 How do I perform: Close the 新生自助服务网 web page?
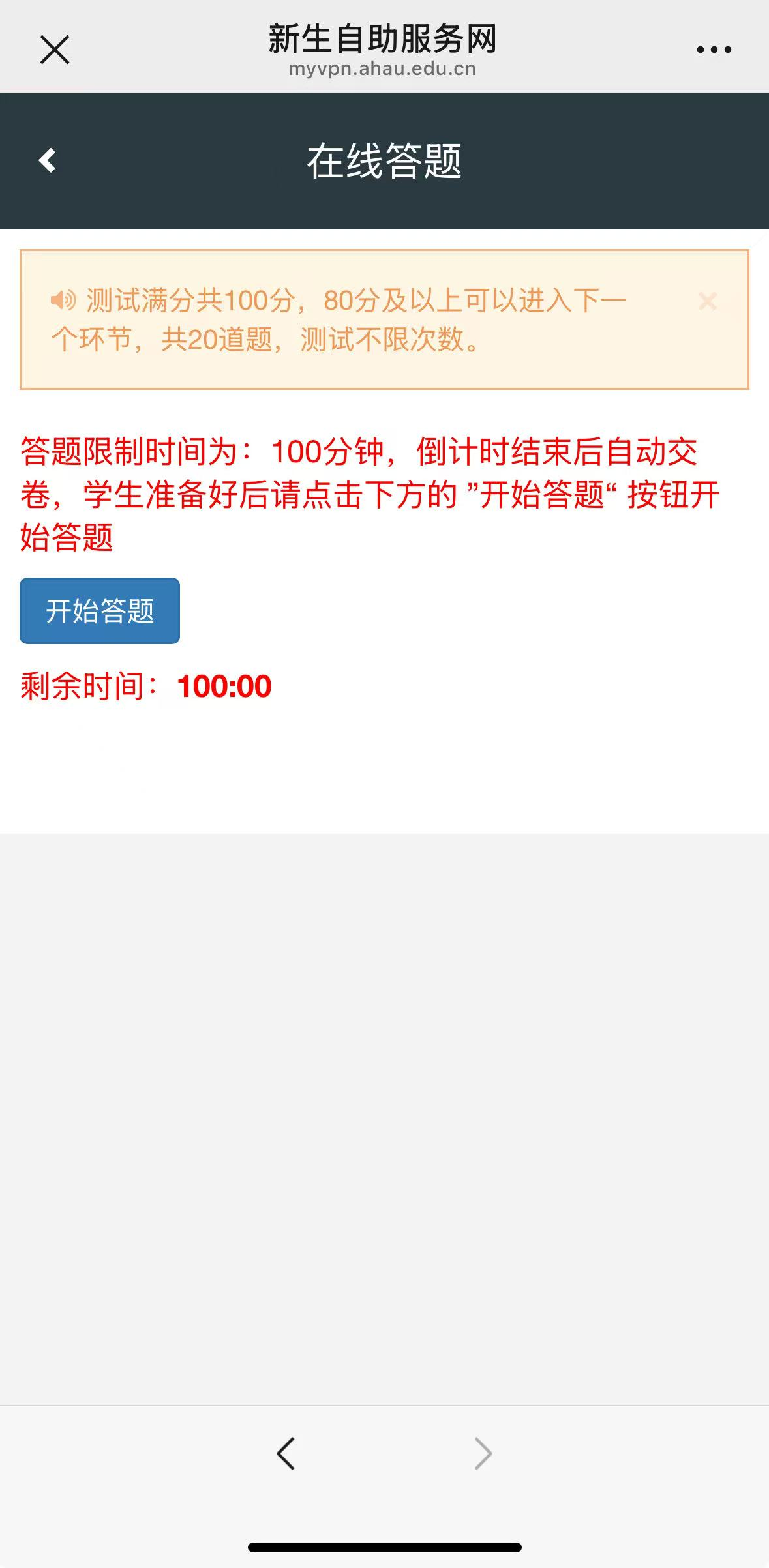pos(55,50)
